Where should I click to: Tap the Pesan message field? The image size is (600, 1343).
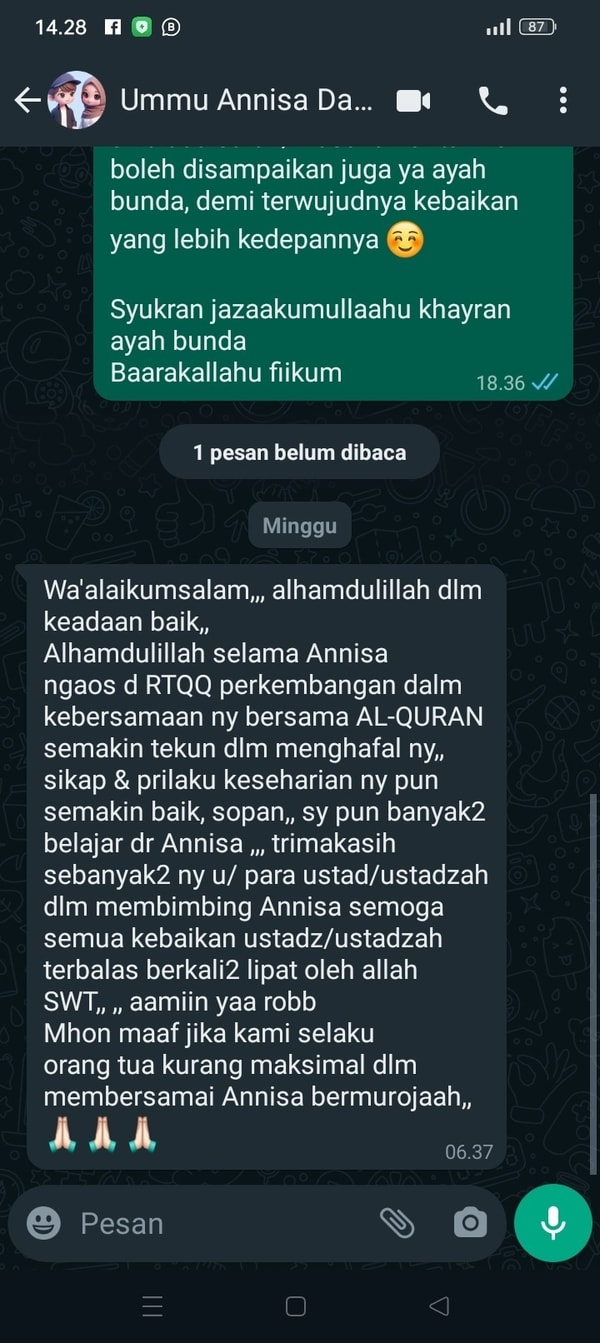pyautogui.click(x=220, y=1223)
